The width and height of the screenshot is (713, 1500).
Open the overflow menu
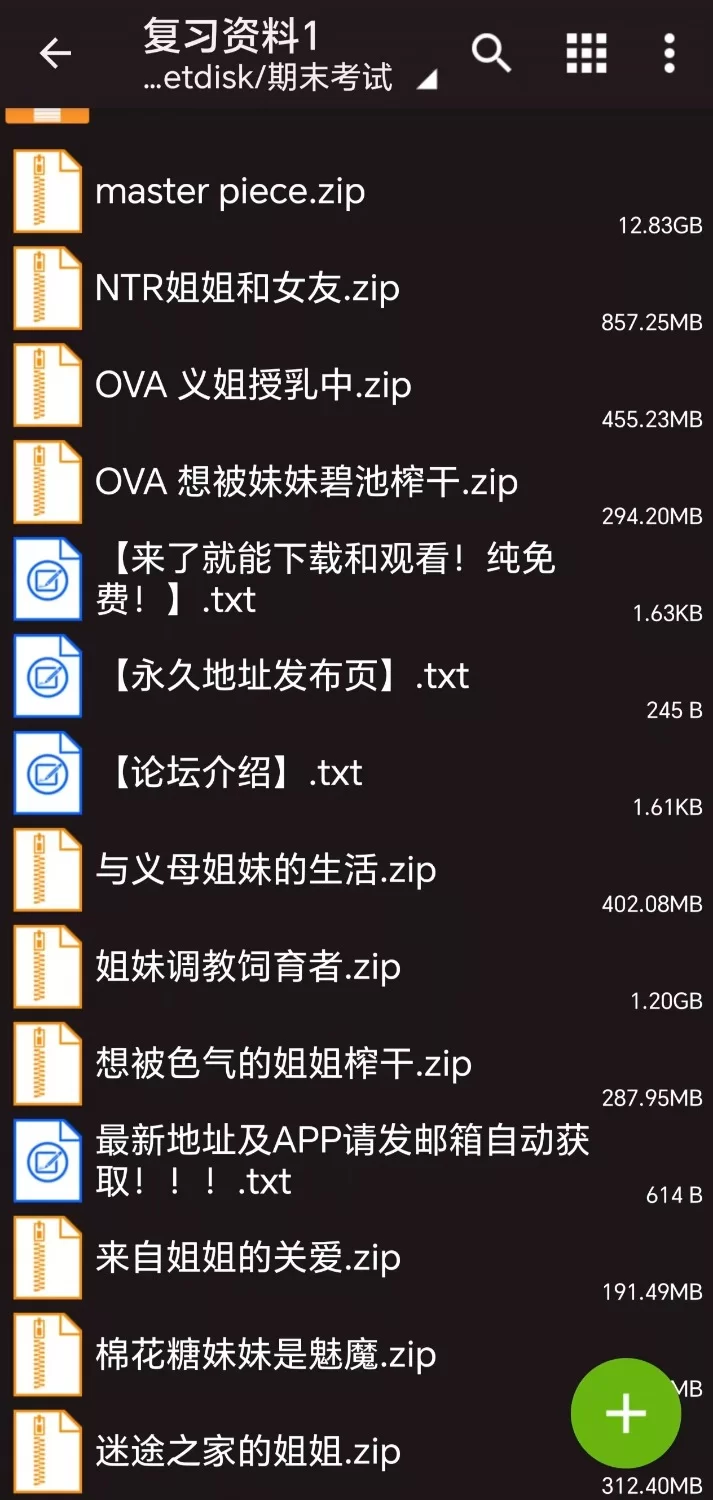point(669,53)
